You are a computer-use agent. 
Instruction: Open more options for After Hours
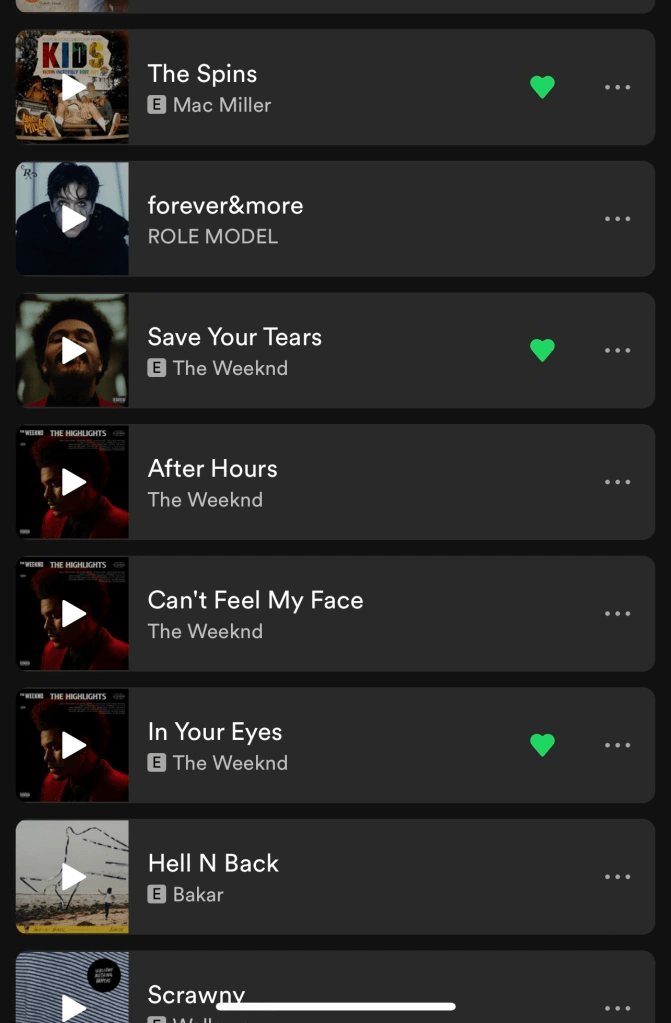click(x=617, y=482)
